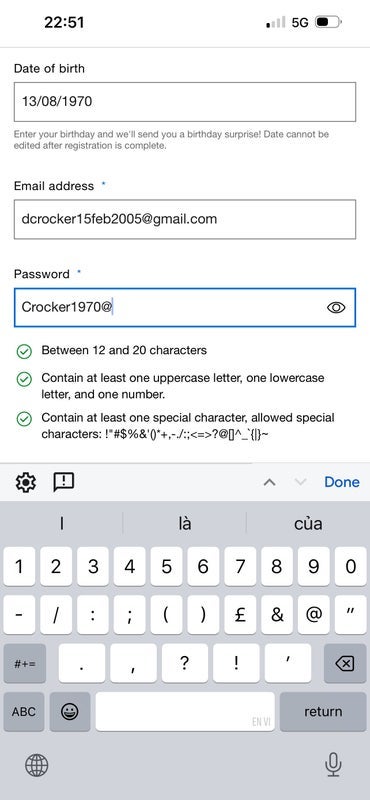Viewport: 370px width, 800px height.
Task: Delete a character with backspace key
Action: click(x=345, y=663)
